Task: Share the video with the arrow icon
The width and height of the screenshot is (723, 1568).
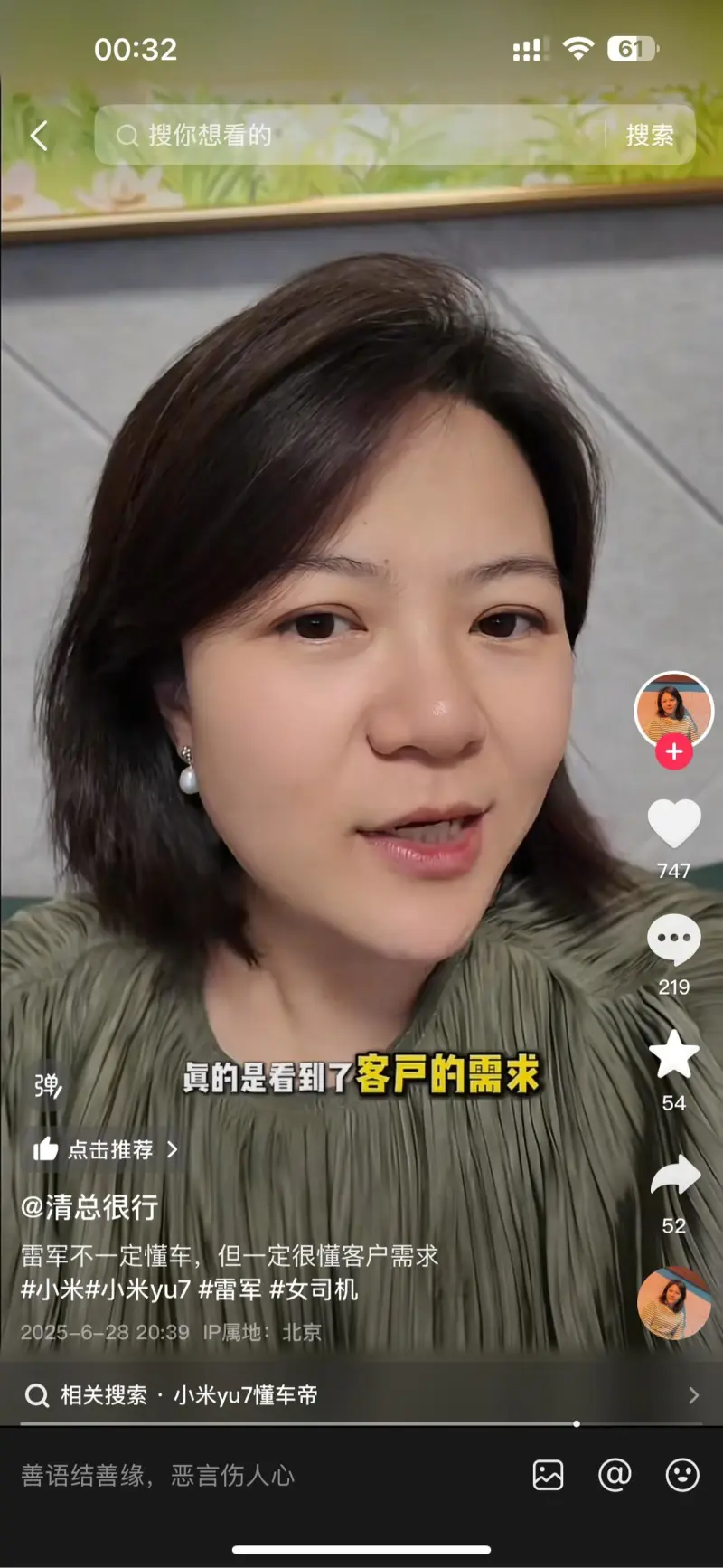Action: click(x=675, y=1176)
